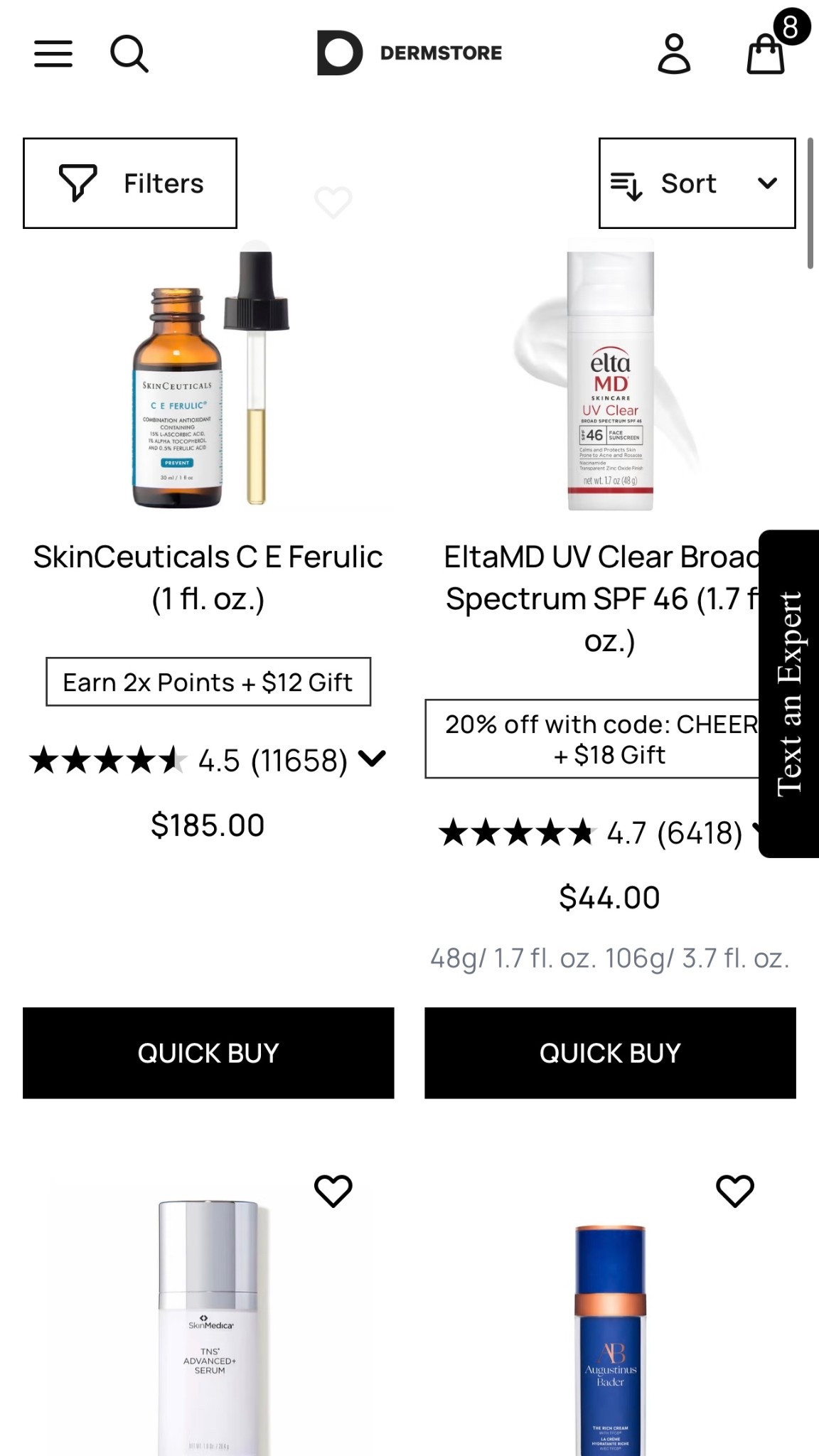
Task: Open the Filters panel
Action: coord(130,183)
